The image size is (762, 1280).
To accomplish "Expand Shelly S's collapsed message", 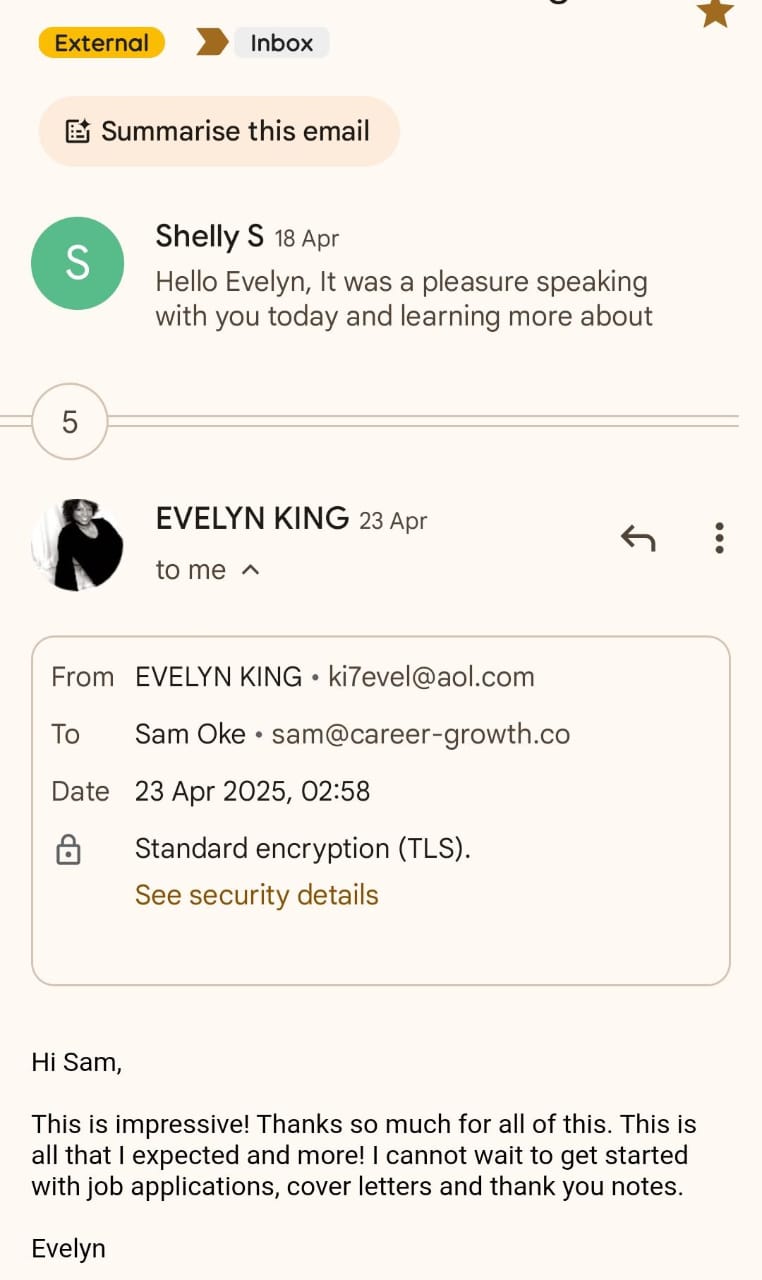I will 400,277.
